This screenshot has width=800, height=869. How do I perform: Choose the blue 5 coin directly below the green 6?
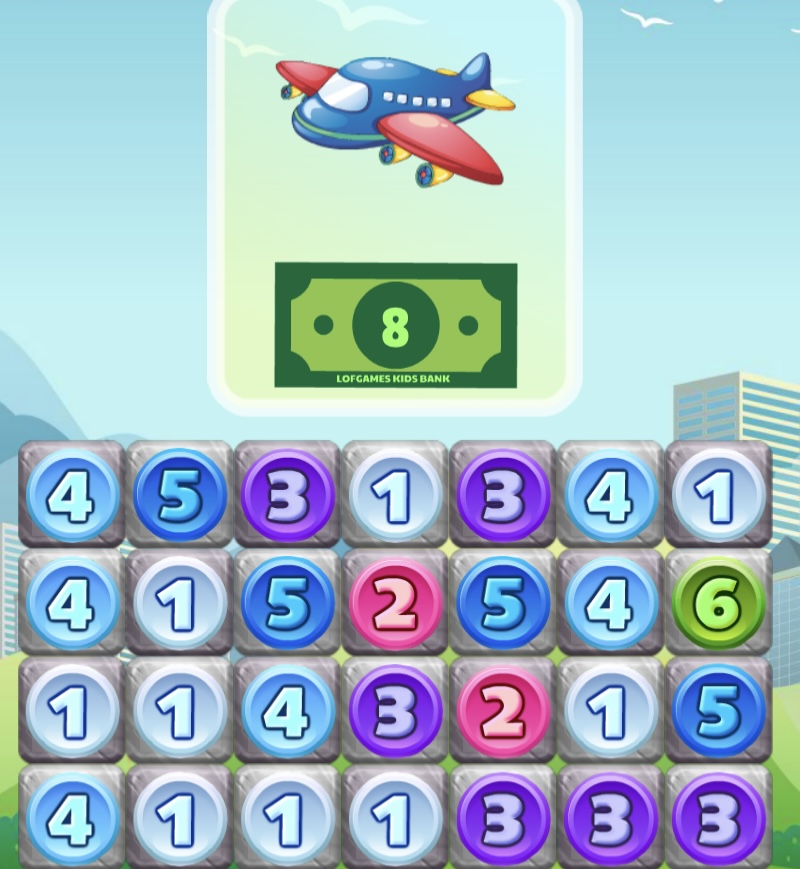click(x=718, y=711)
